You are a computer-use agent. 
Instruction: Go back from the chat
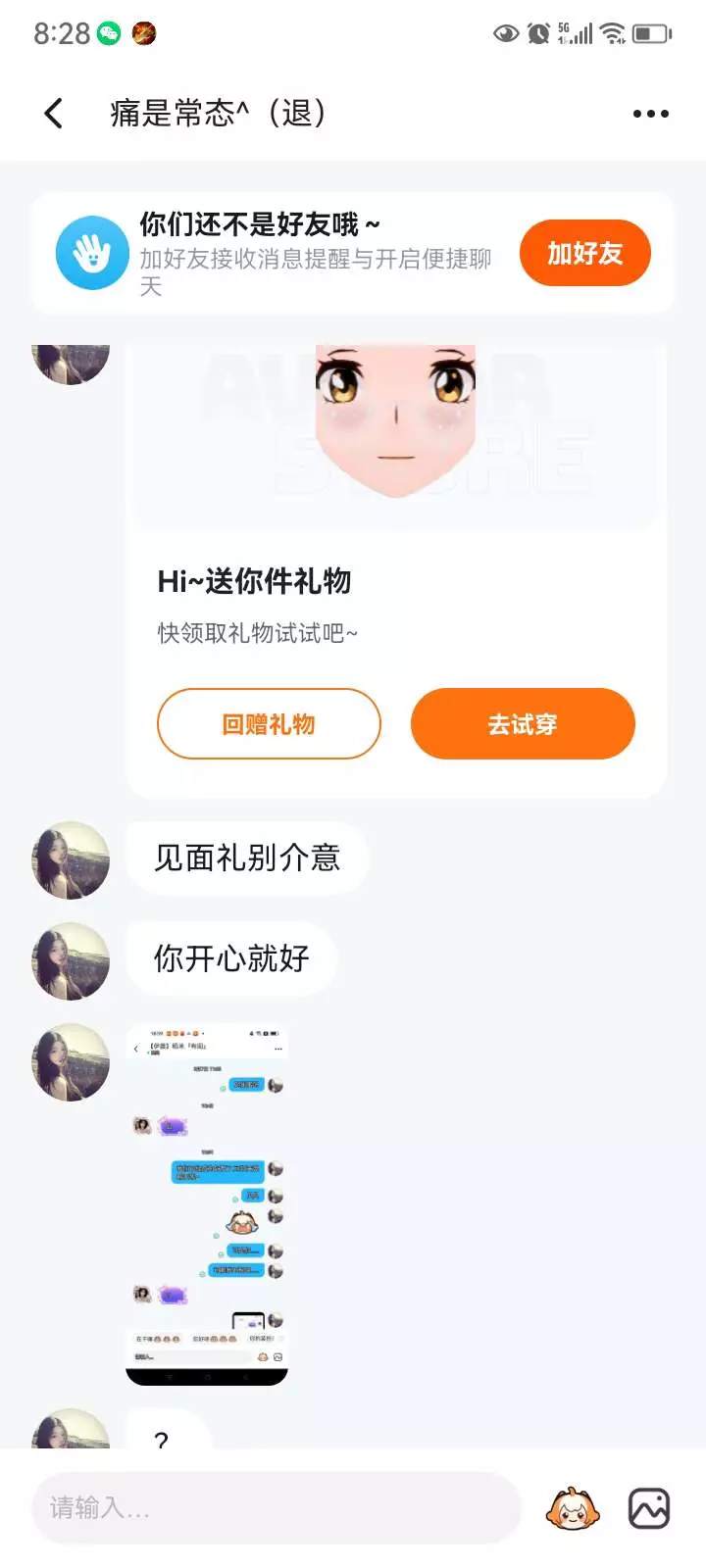(54, 114)
